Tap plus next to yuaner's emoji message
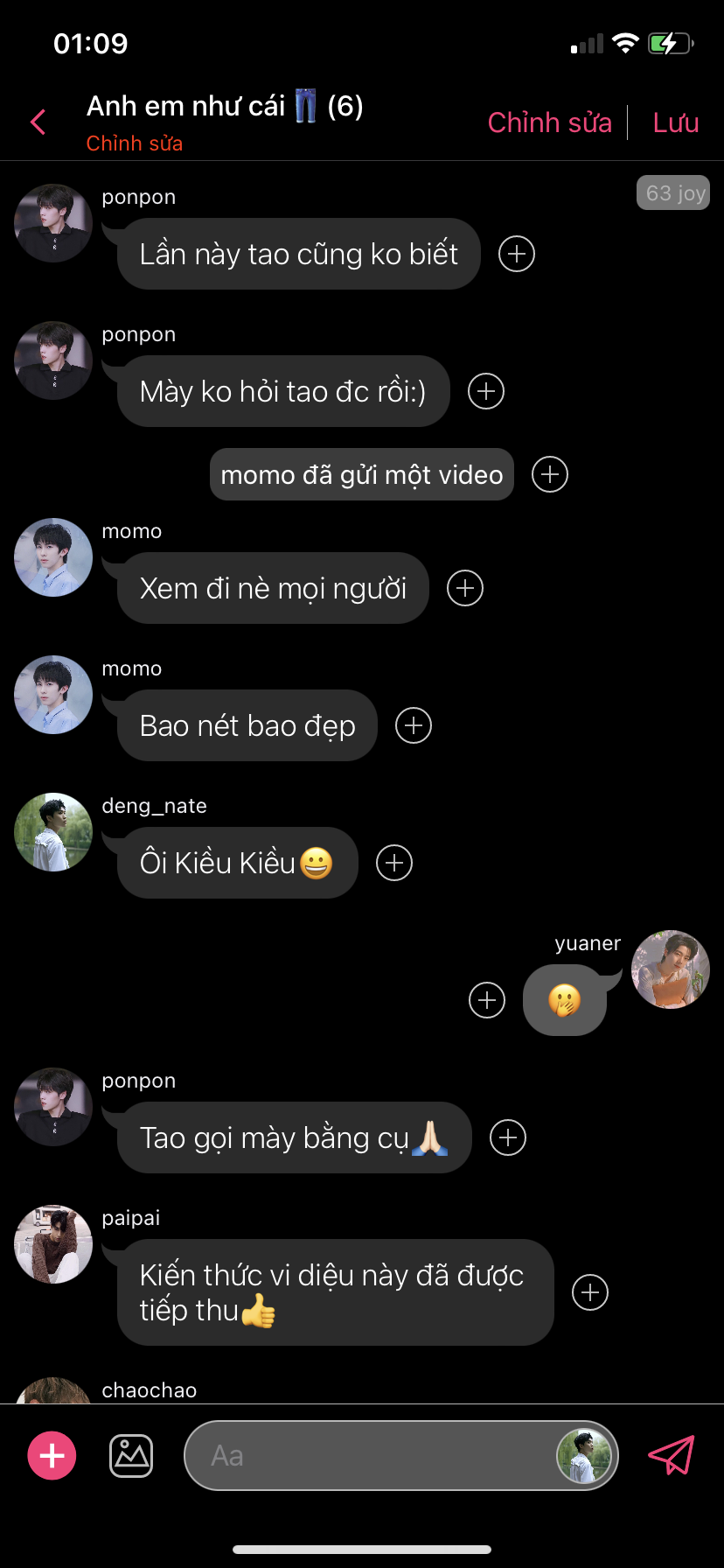Image resolution: width=724 pixels, height=1568 pixels. (487, 1000)
